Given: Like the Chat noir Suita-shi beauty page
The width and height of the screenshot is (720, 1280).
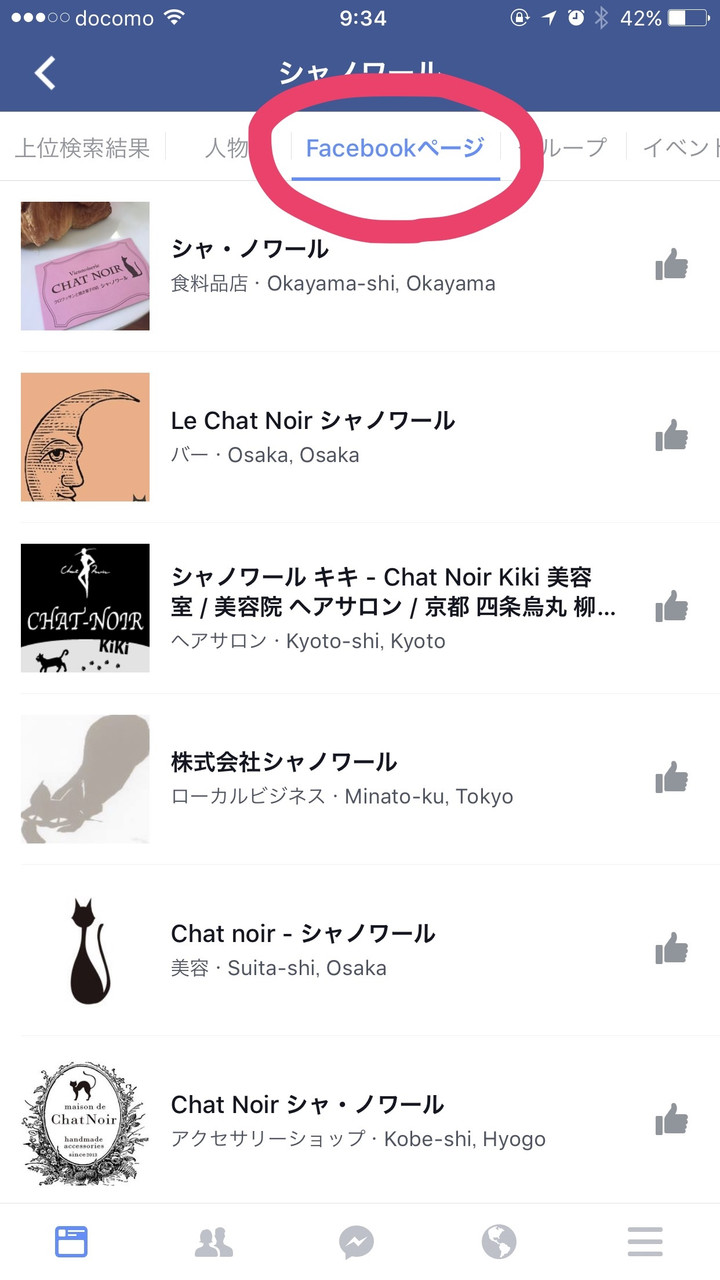Looking at the screenshot, I should pyautogui.click(x=672, y=949).
